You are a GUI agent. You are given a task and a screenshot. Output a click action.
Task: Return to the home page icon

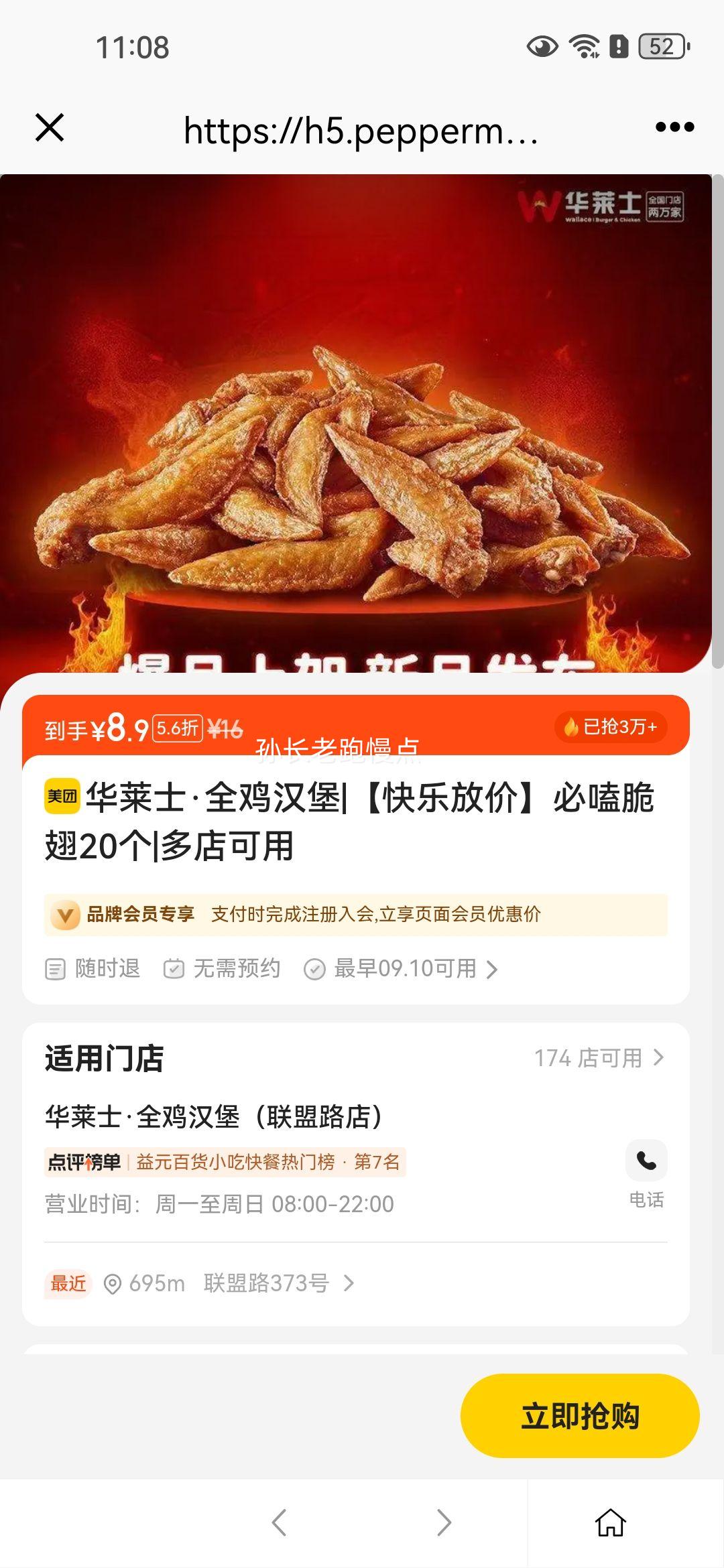coord(611,1522)
